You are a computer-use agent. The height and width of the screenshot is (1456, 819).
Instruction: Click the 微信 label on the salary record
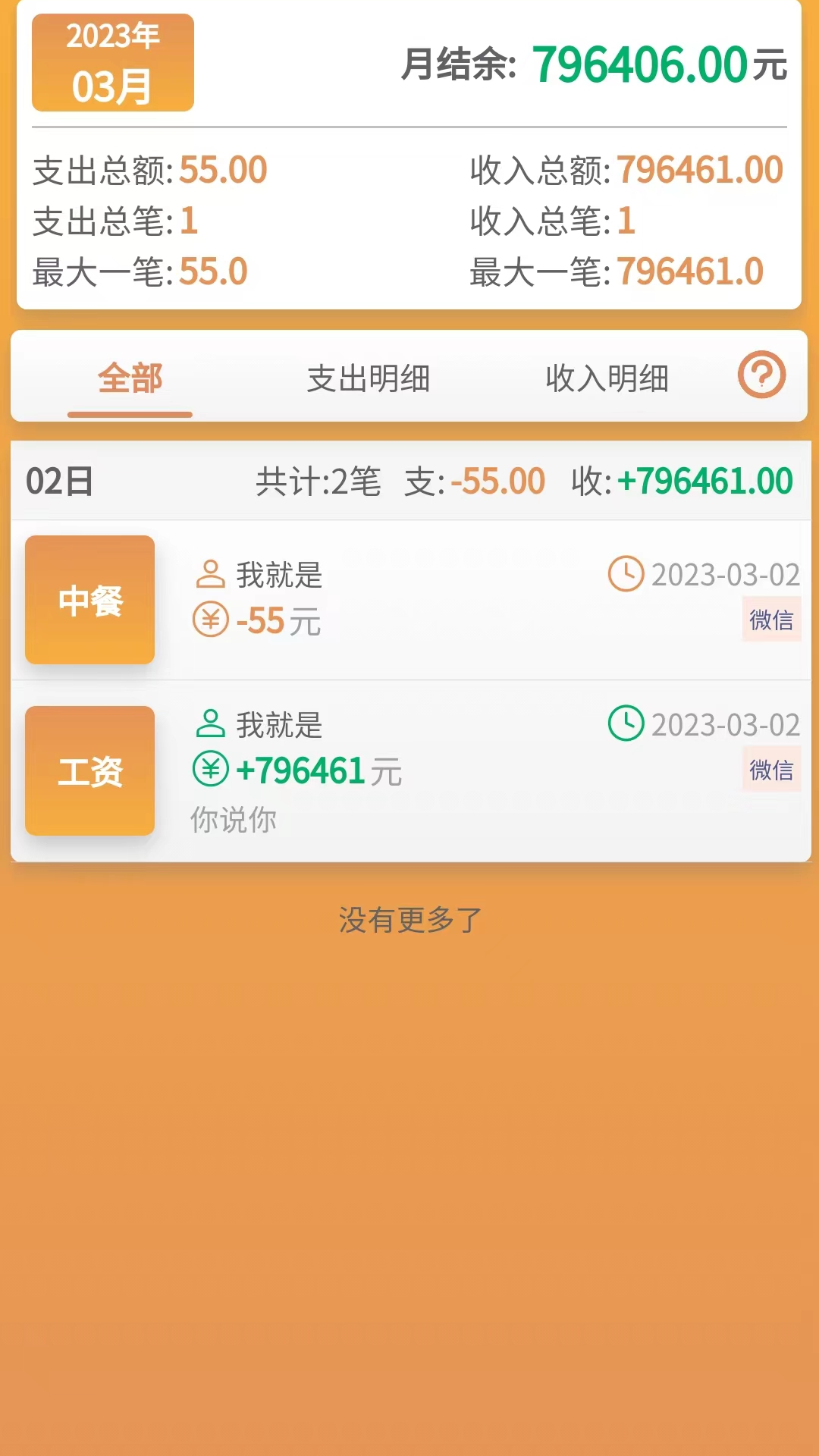770,770
